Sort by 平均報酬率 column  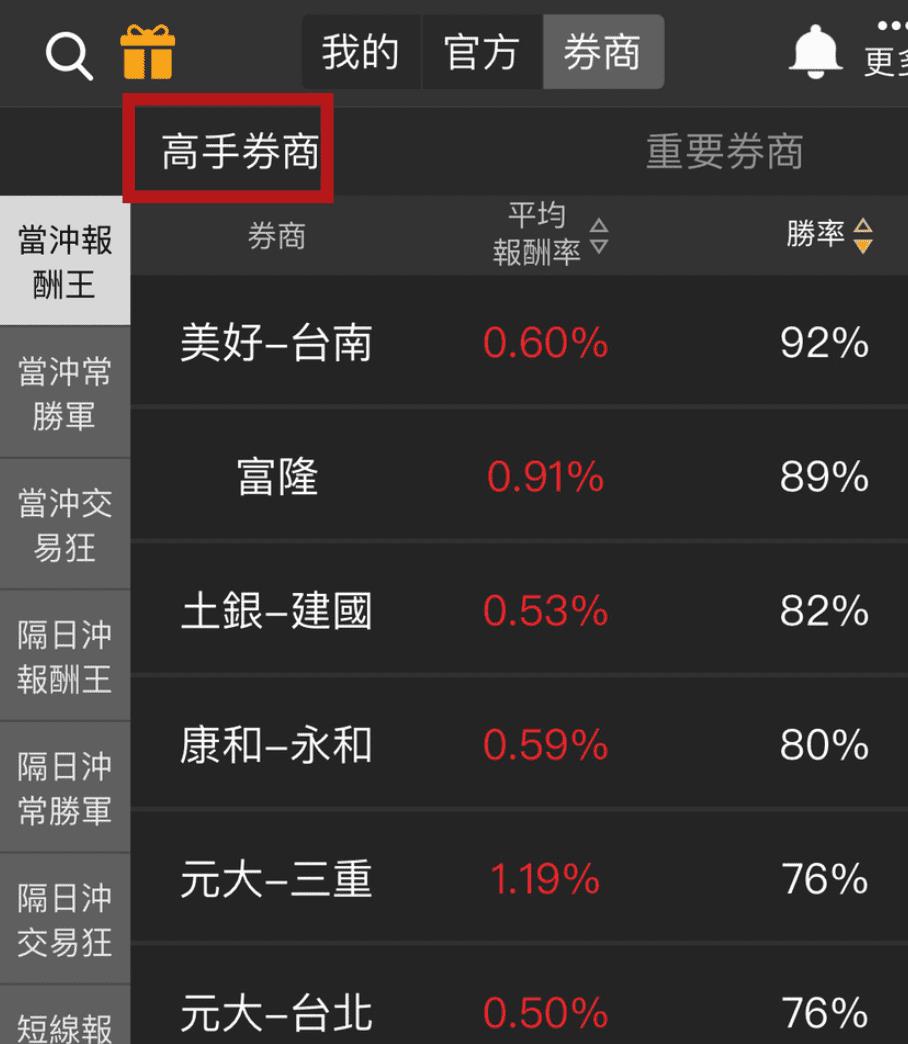(x=550, y=236)
